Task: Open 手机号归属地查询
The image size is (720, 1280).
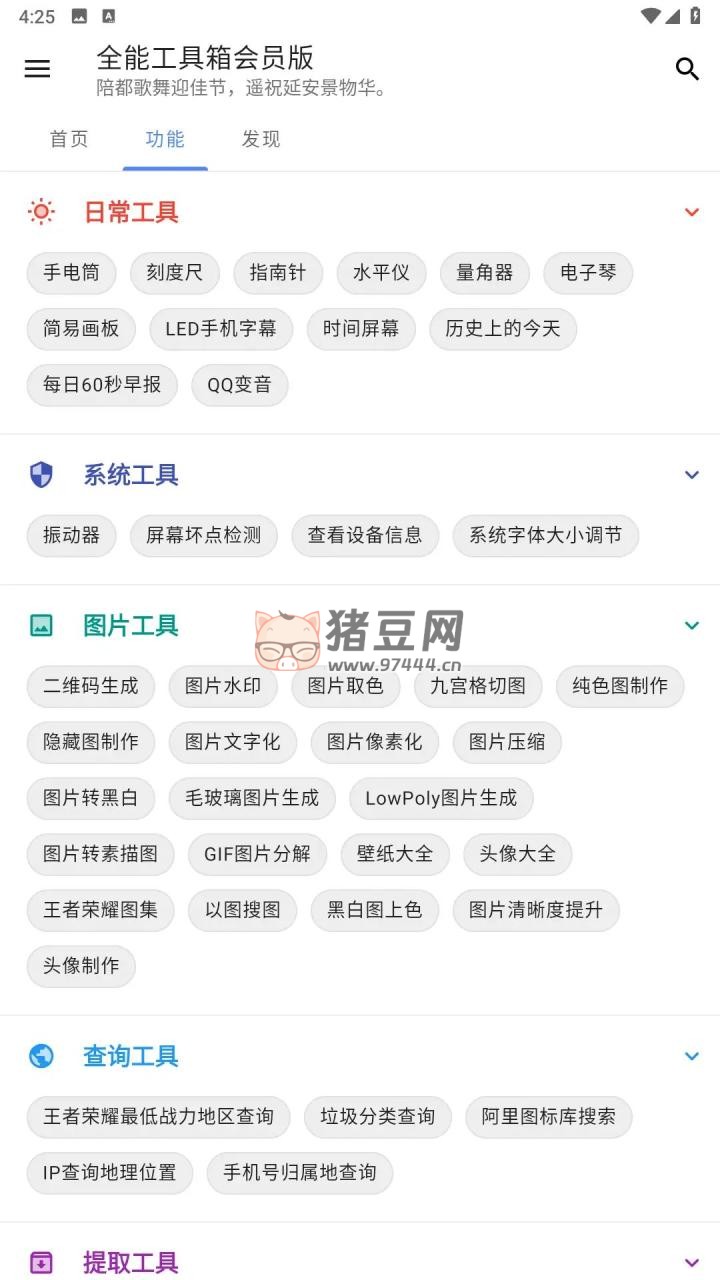Action: tap(300, 1173)
